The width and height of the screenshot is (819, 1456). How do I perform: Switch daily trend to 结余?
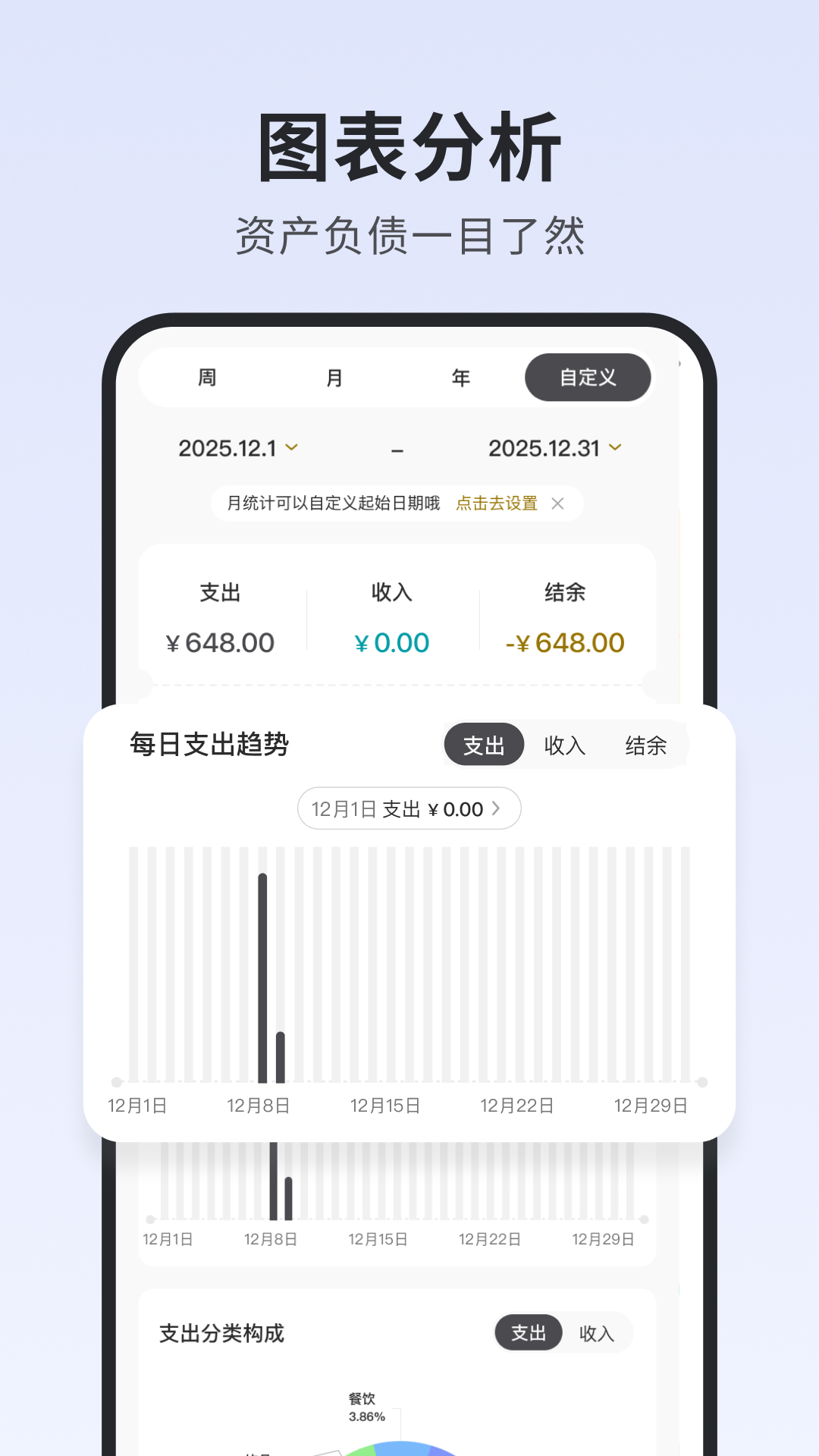[646, 745]
